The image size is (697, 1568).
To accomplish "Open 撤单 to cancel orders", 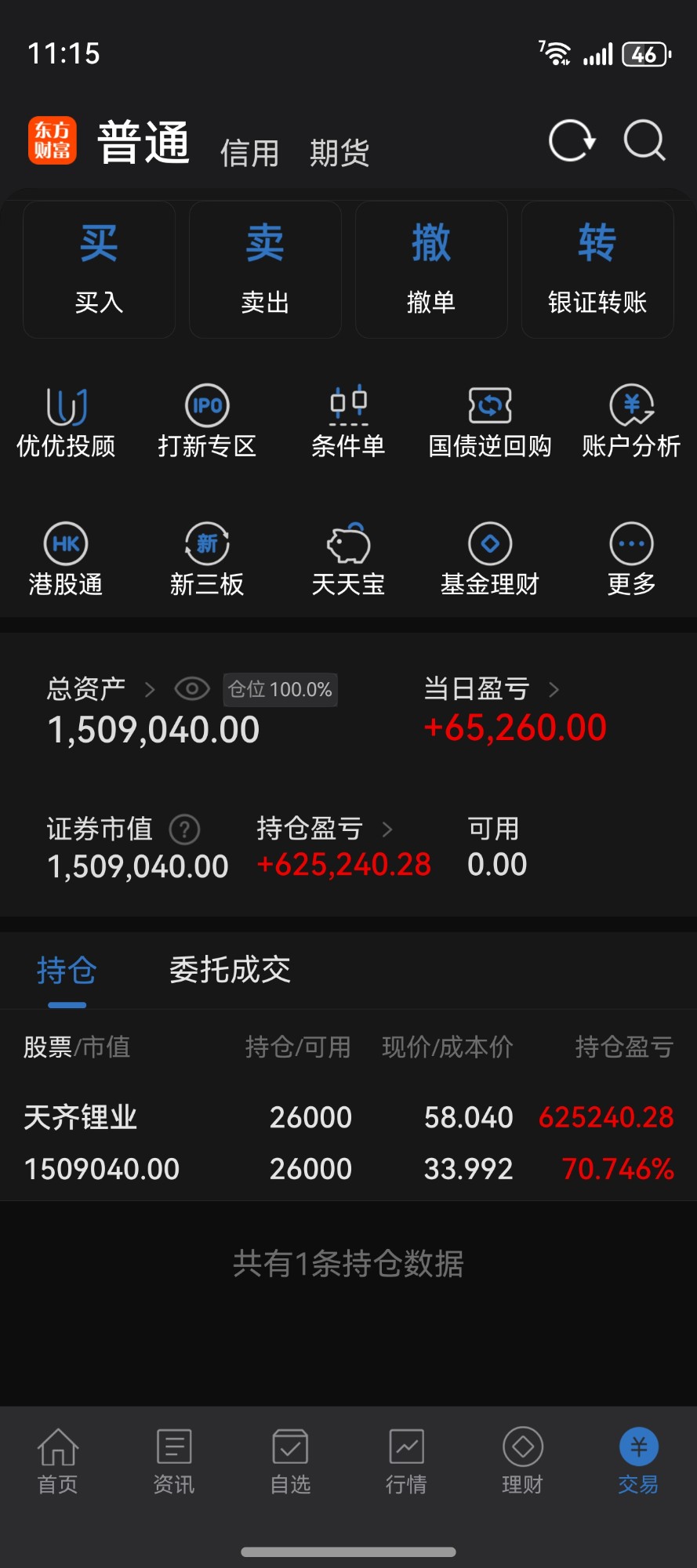I will [431, 269].
